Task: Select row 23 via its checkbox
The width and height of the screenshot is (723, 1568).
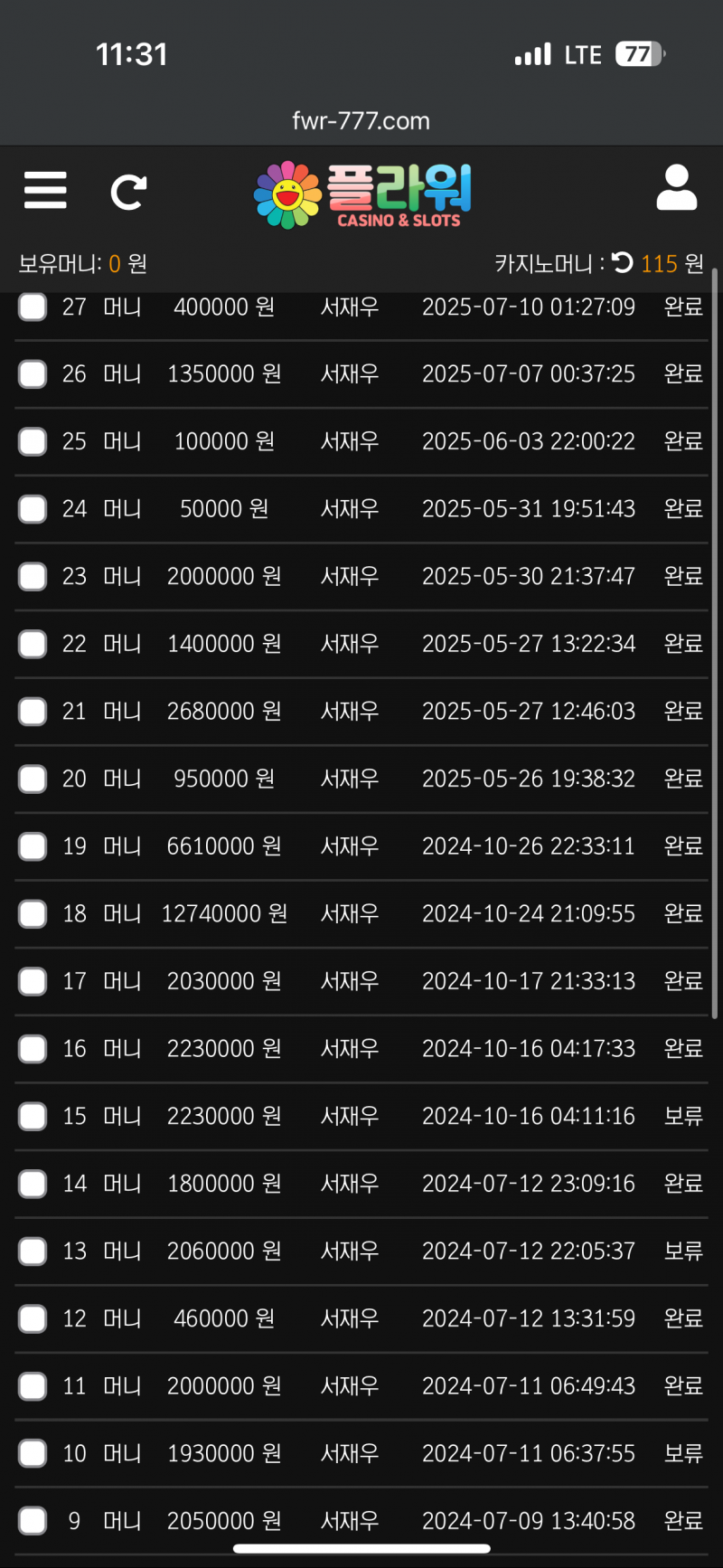Action: (33, 577)
